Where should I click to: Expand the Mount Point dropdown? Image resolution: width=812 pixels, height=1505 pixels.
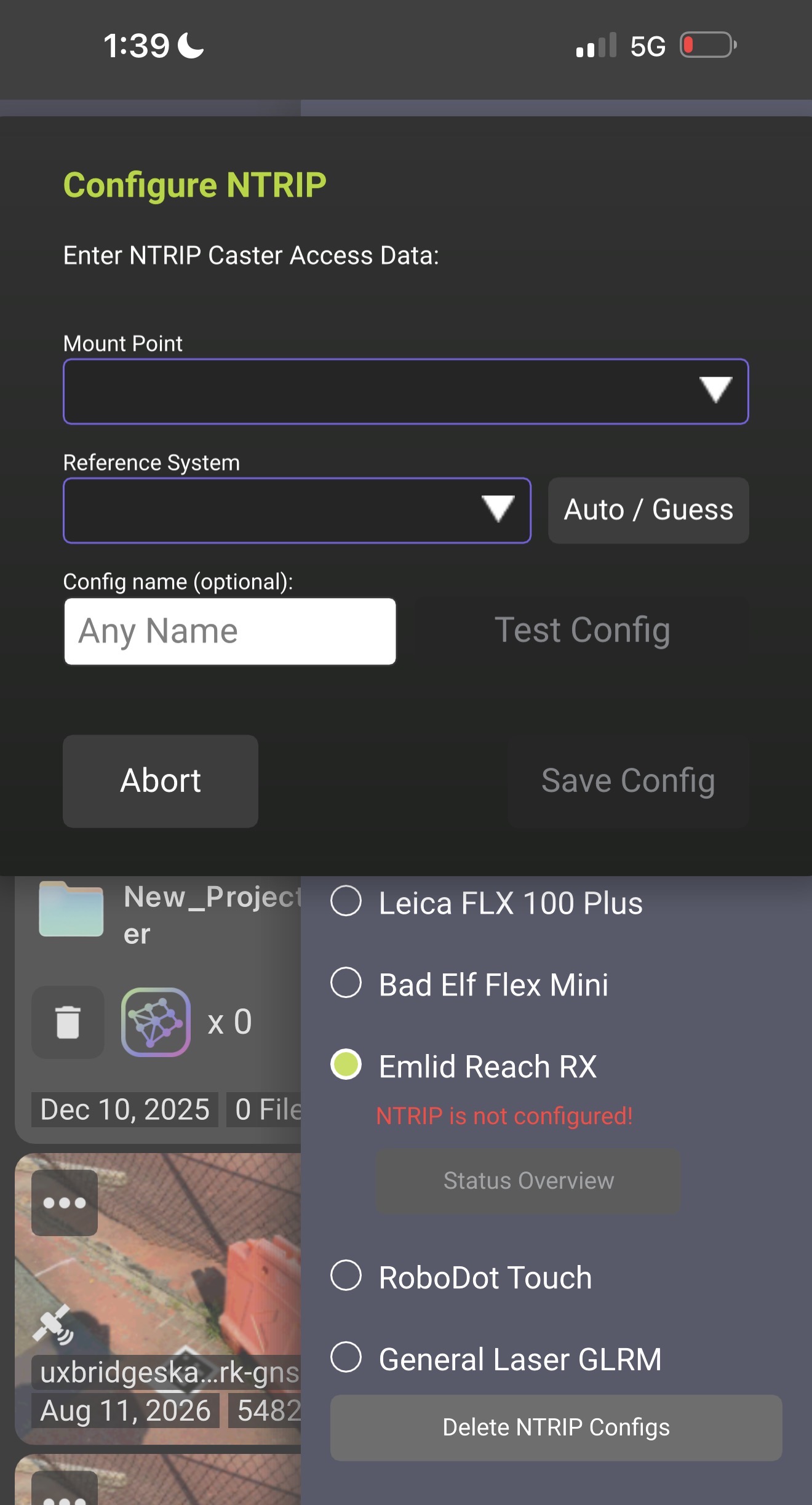coord(406,391)
